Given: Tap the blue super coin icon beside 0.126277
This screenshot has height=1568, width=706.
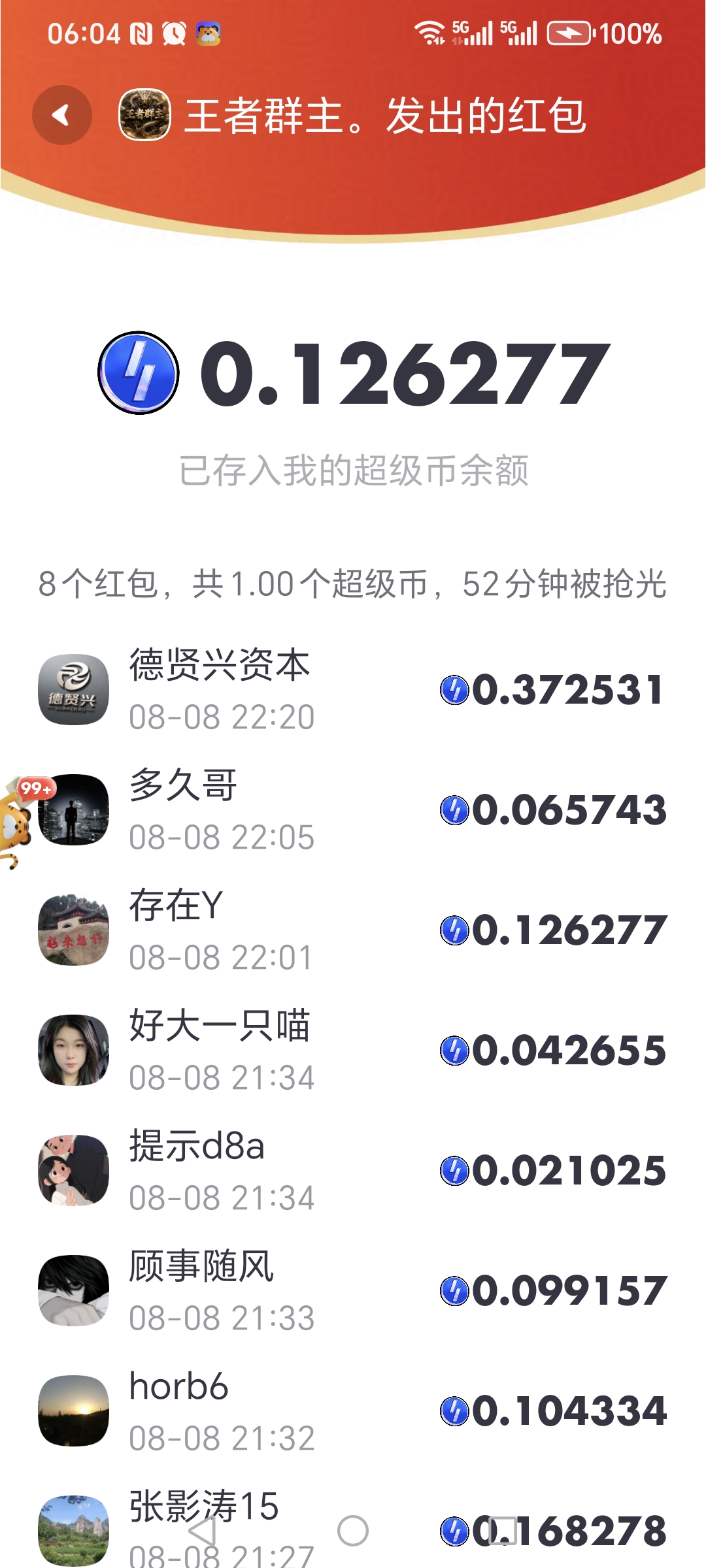Looking at the screenshot, I should pyautogui.click(x=138, y=372).
